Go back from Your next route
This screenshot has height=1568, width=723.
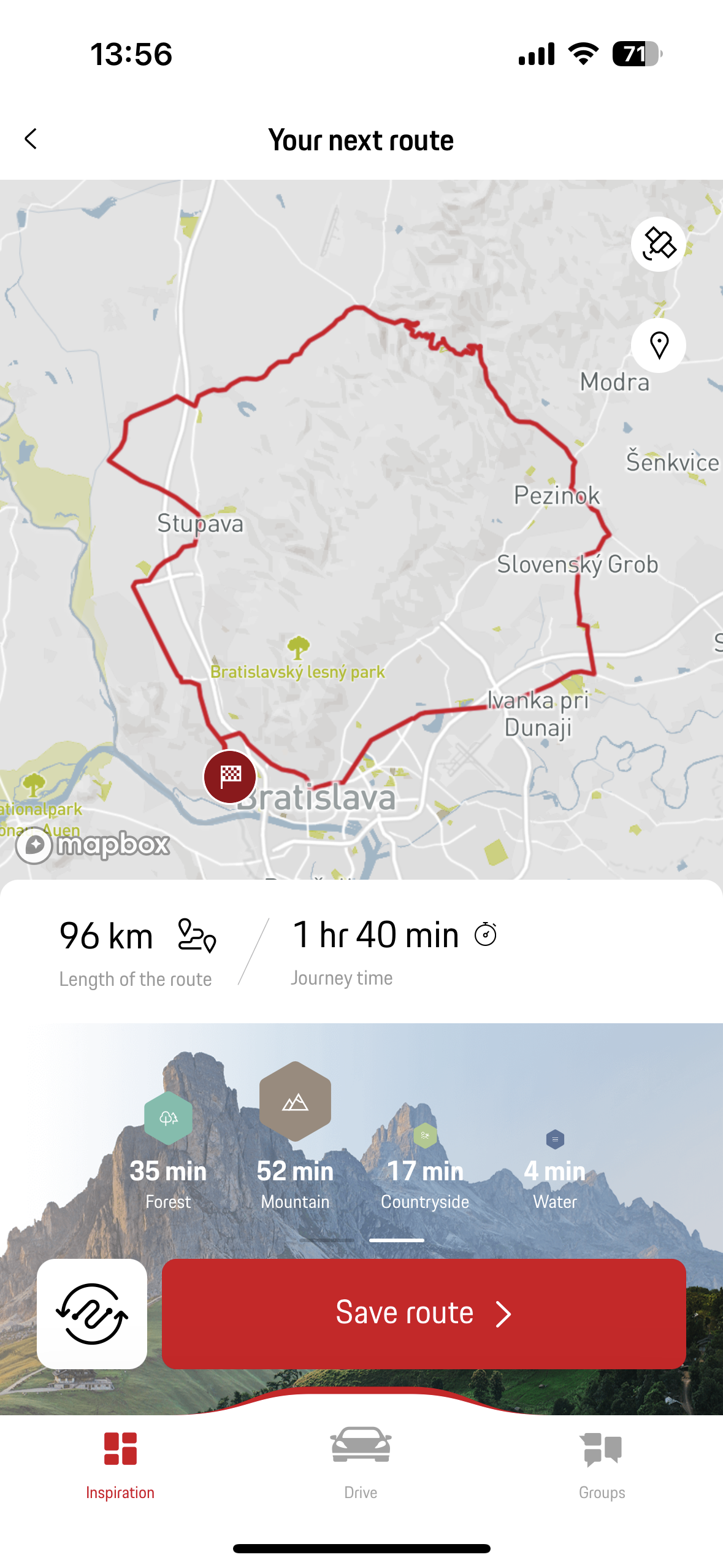click(x=31, y=139)
